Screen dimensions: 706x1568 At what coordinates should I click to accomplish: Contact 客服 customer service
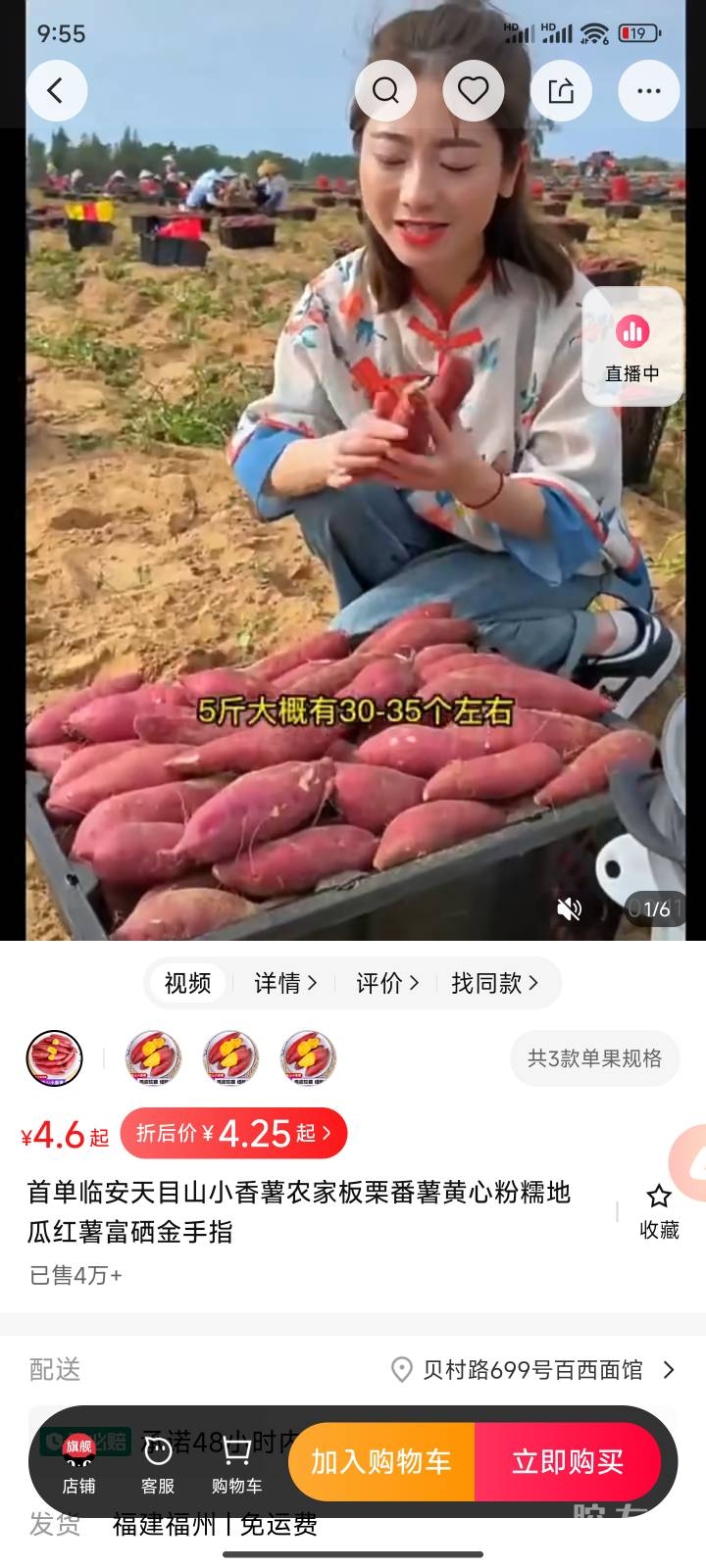(158, 1463)
